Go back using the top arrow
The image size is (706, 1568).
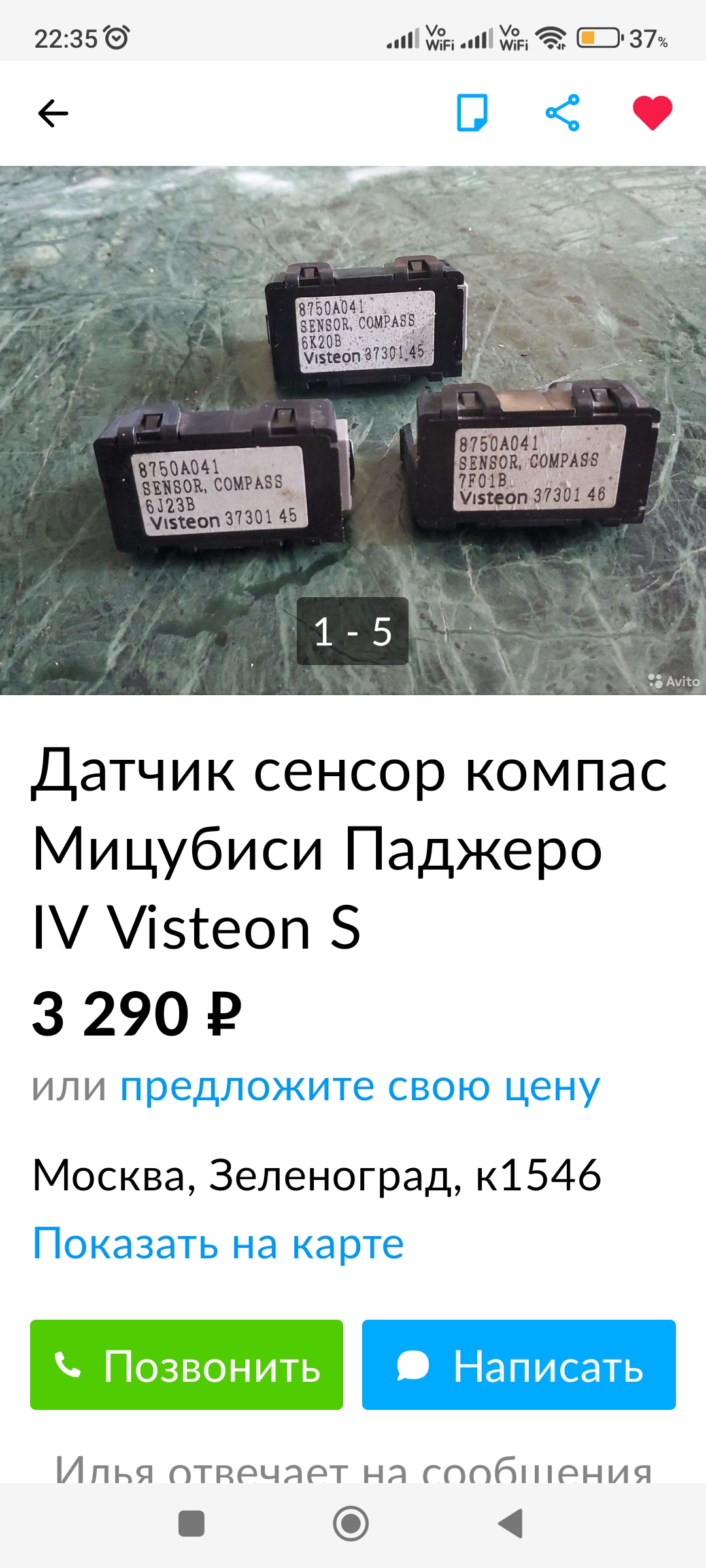coord(53,114)
